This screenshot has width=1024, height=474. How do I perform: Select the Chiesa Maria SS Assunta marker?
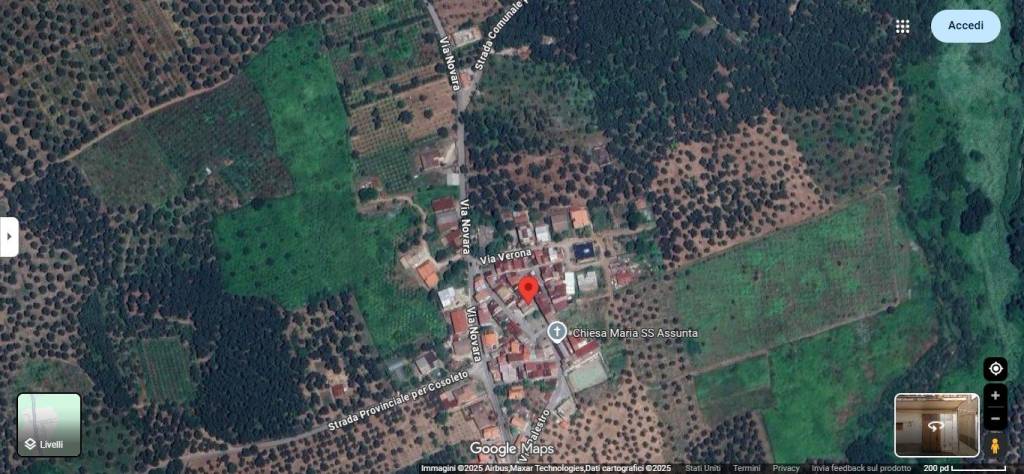click(x=556, y=332)
